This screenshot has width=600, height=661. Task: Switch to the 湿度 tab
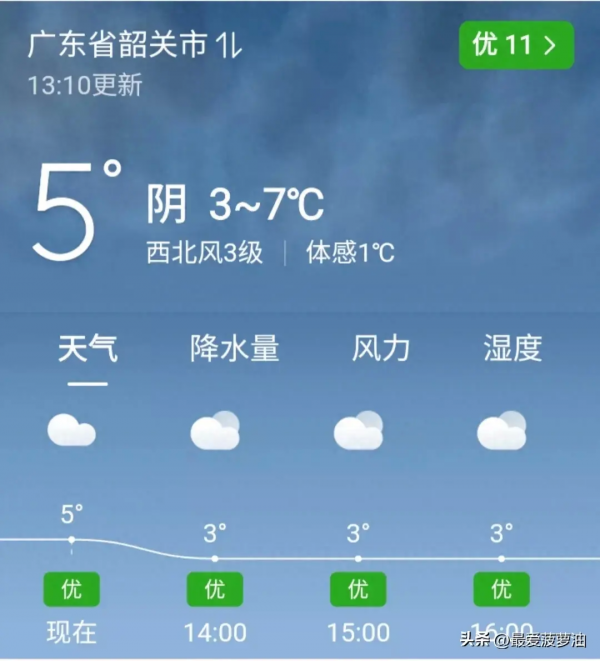click(x=512, y=348)
